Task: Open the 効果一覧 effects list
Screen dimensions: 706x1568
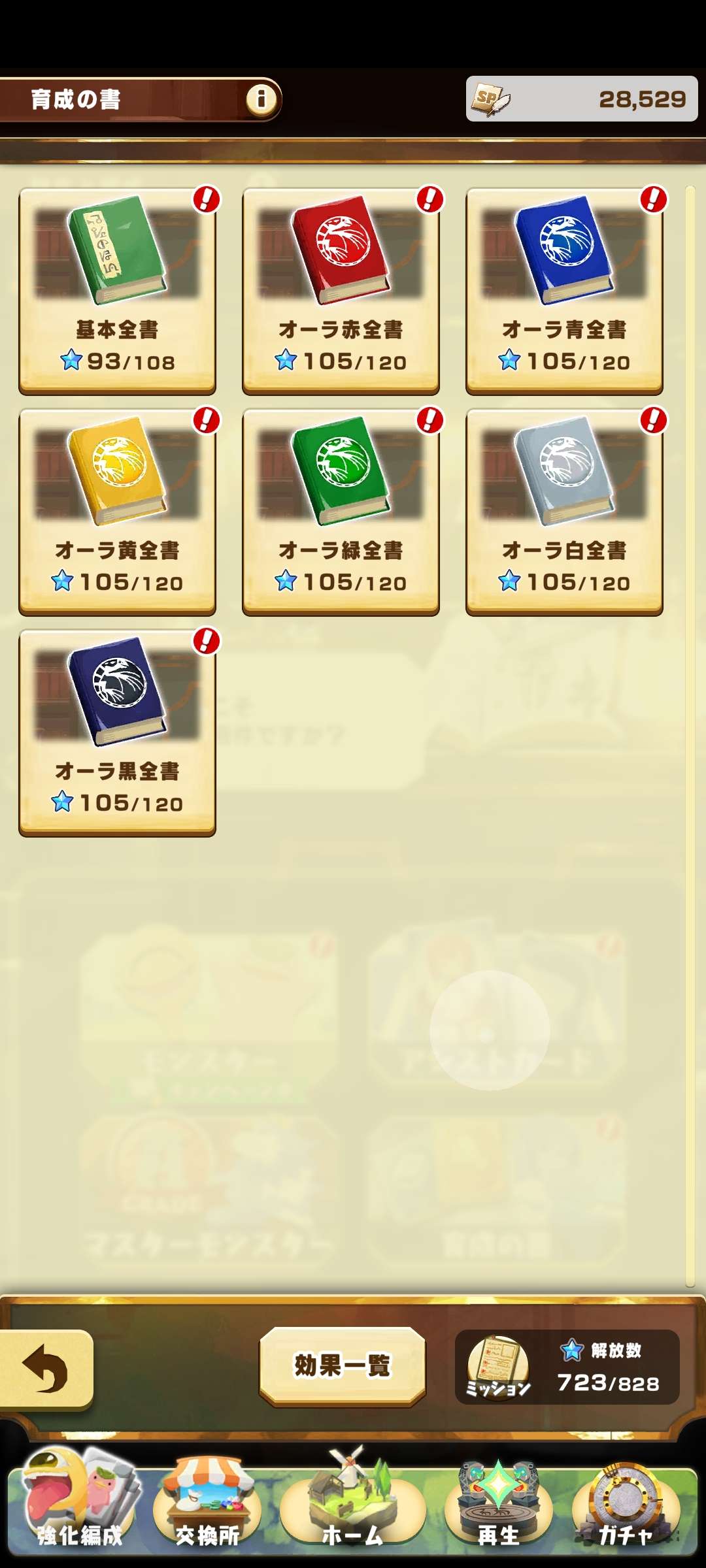Action: click(342, 1365)
